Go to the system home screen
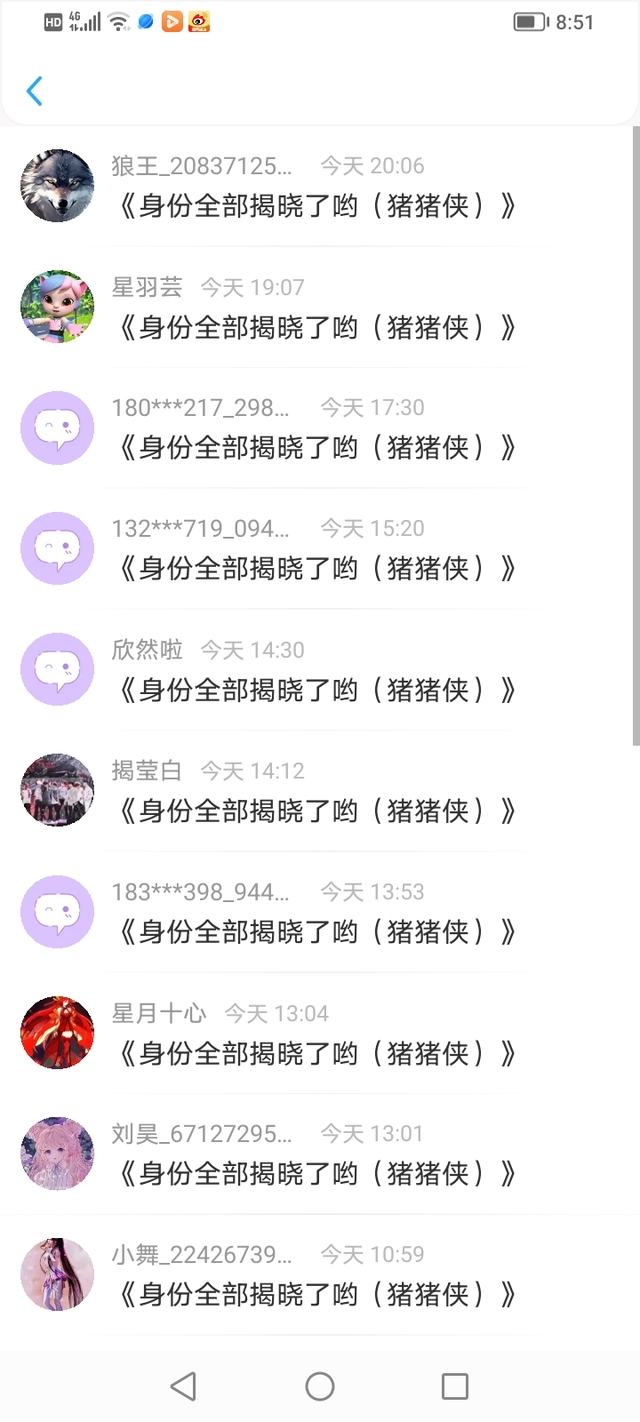The height and width of the screenshot is (1422, 640). (320, 1386)
